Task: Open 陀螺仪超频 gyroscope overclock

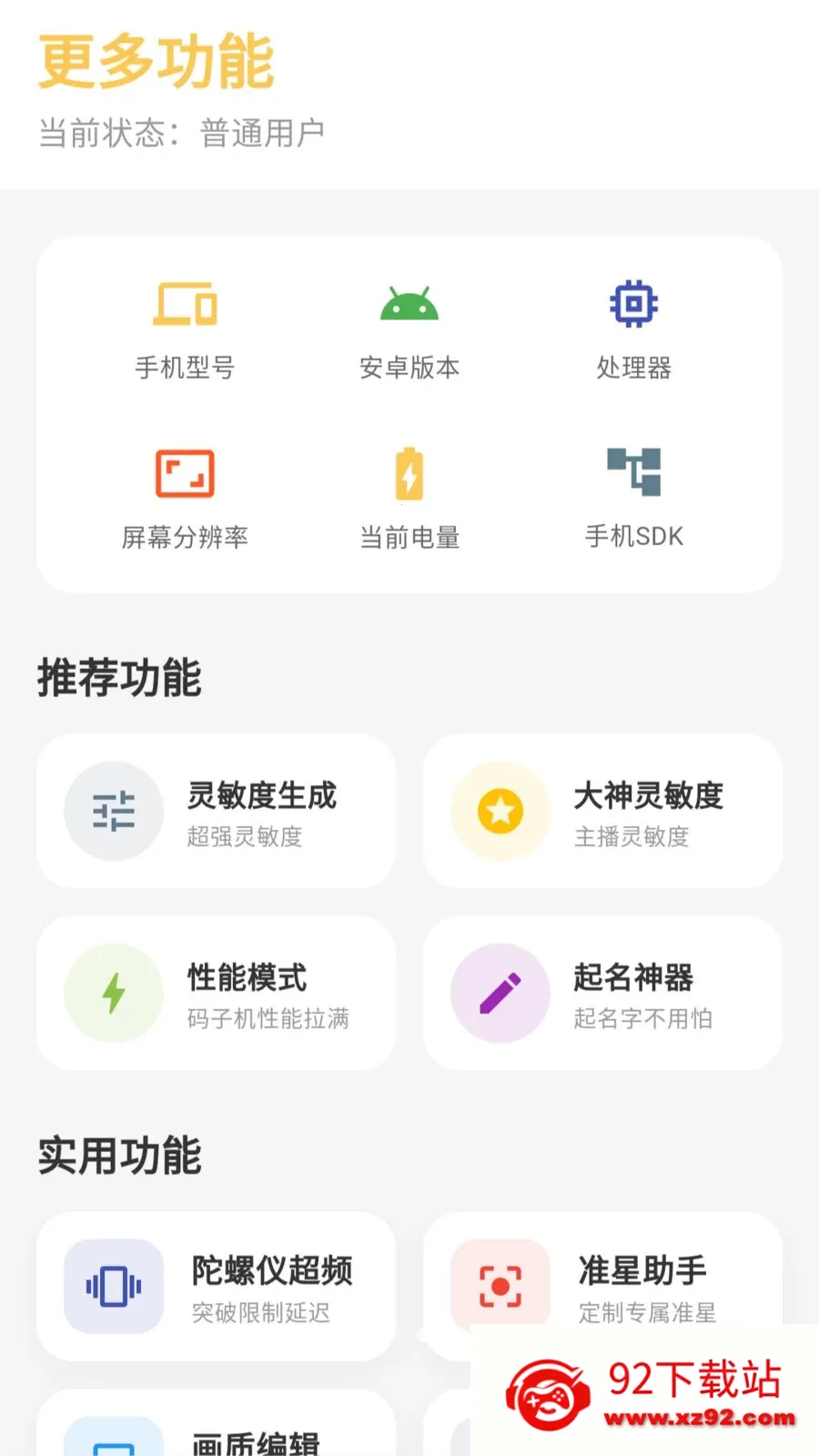Action: tap(216, 1286)
